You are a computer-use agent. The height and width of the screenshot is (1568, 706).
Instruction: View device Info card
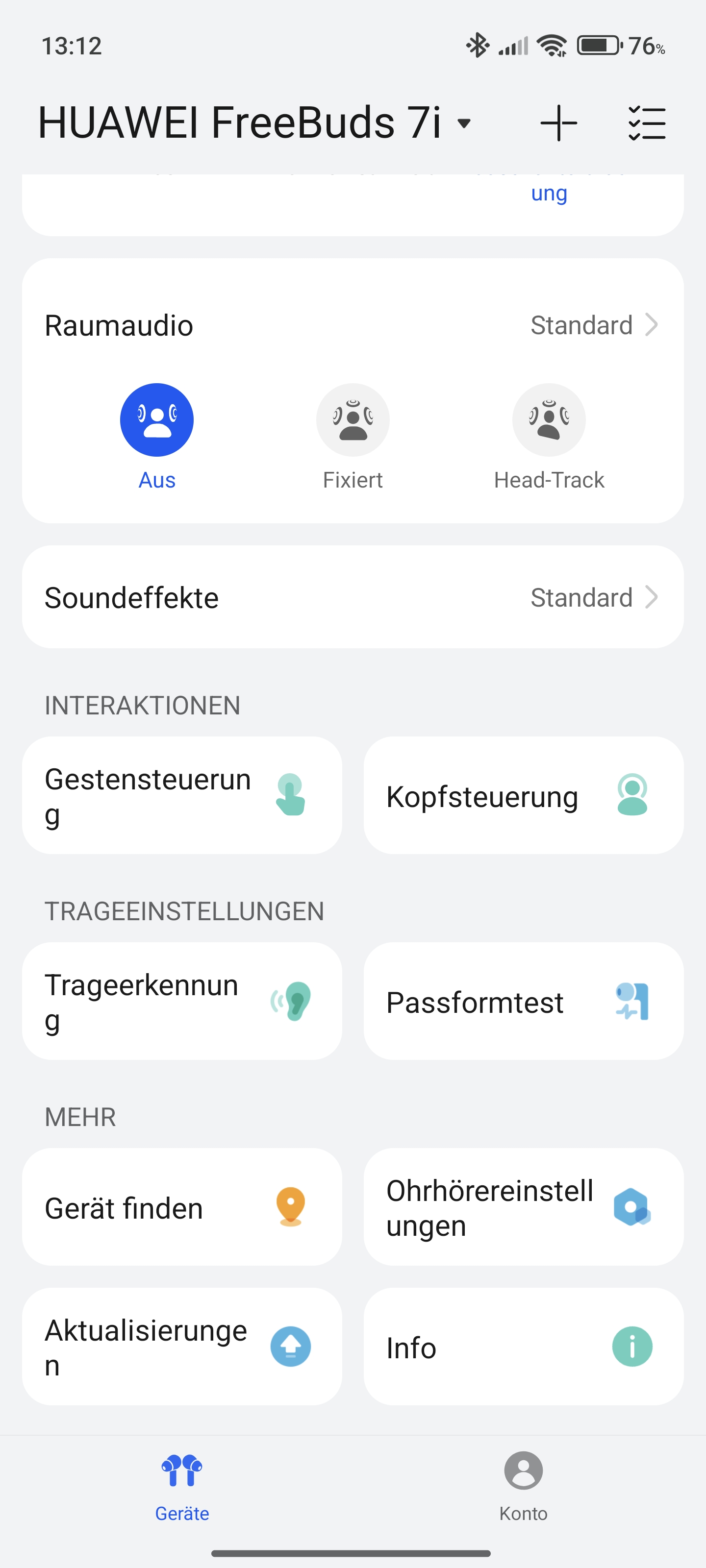[523, 1347]
